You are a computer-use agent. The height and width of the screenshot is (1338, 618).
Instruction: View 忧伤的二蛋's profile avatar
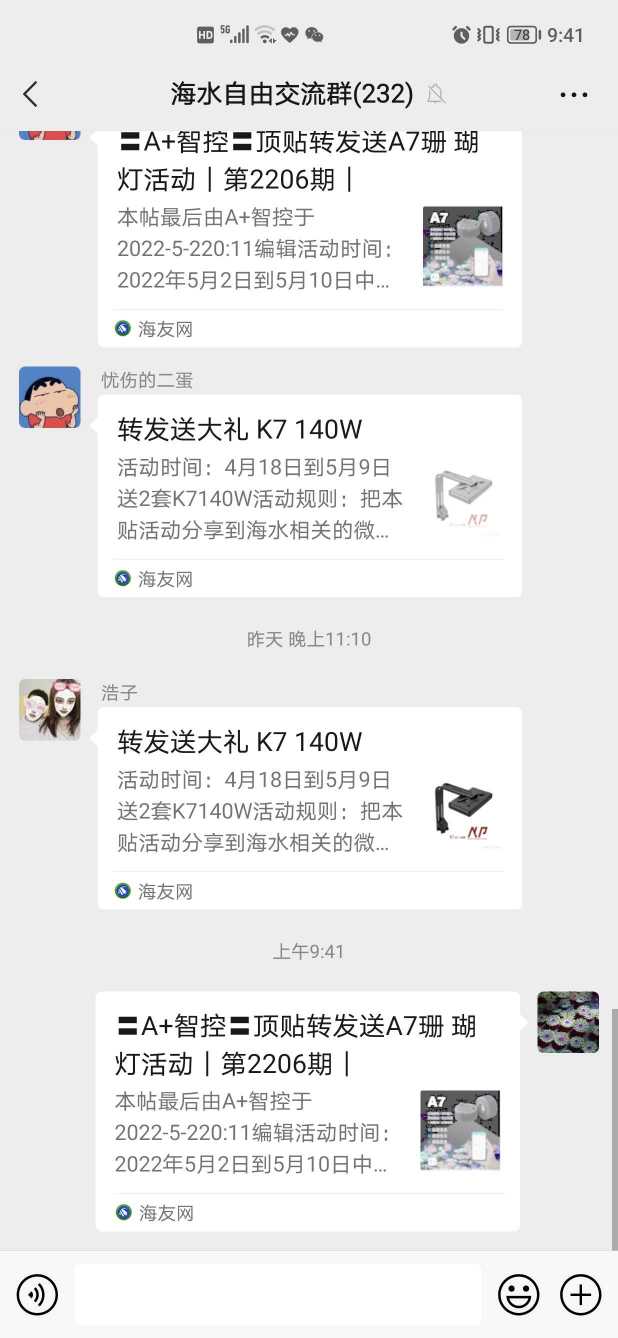(50, 397)
